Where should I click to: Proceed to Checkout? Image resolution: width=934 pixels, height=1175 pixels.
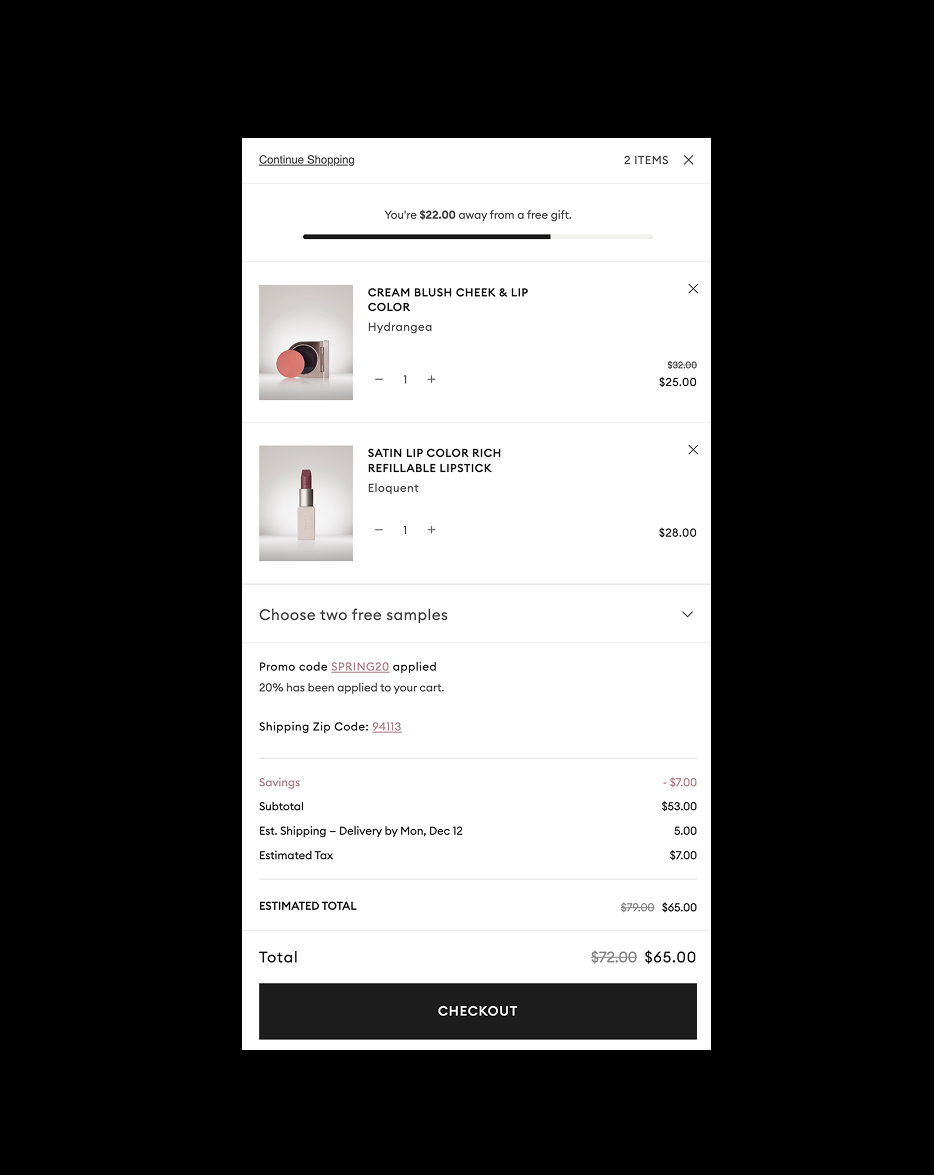[477, 1011]
